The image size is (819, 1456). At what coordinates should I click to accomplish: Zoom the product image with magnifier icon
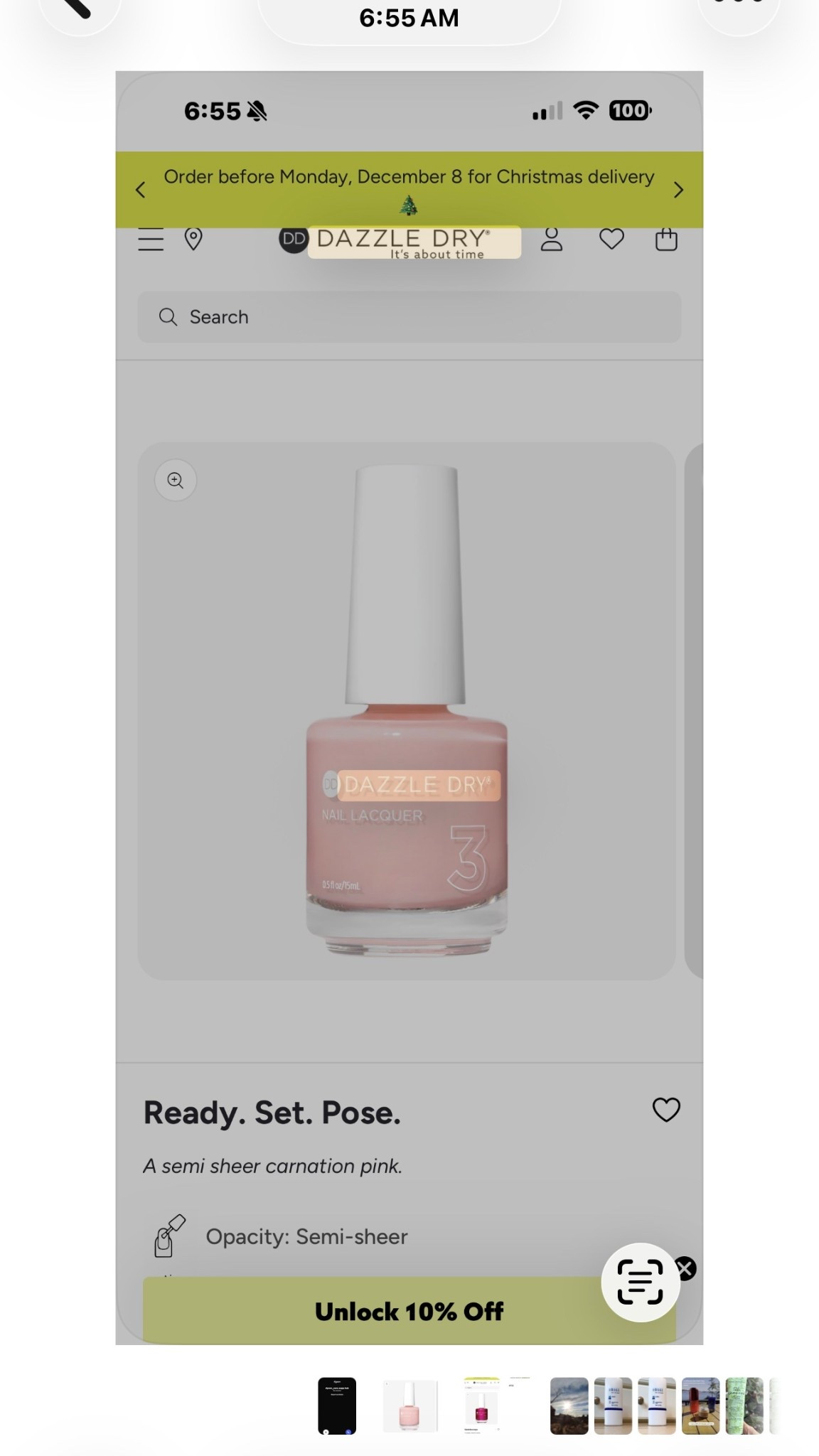(x=175, y=481)
